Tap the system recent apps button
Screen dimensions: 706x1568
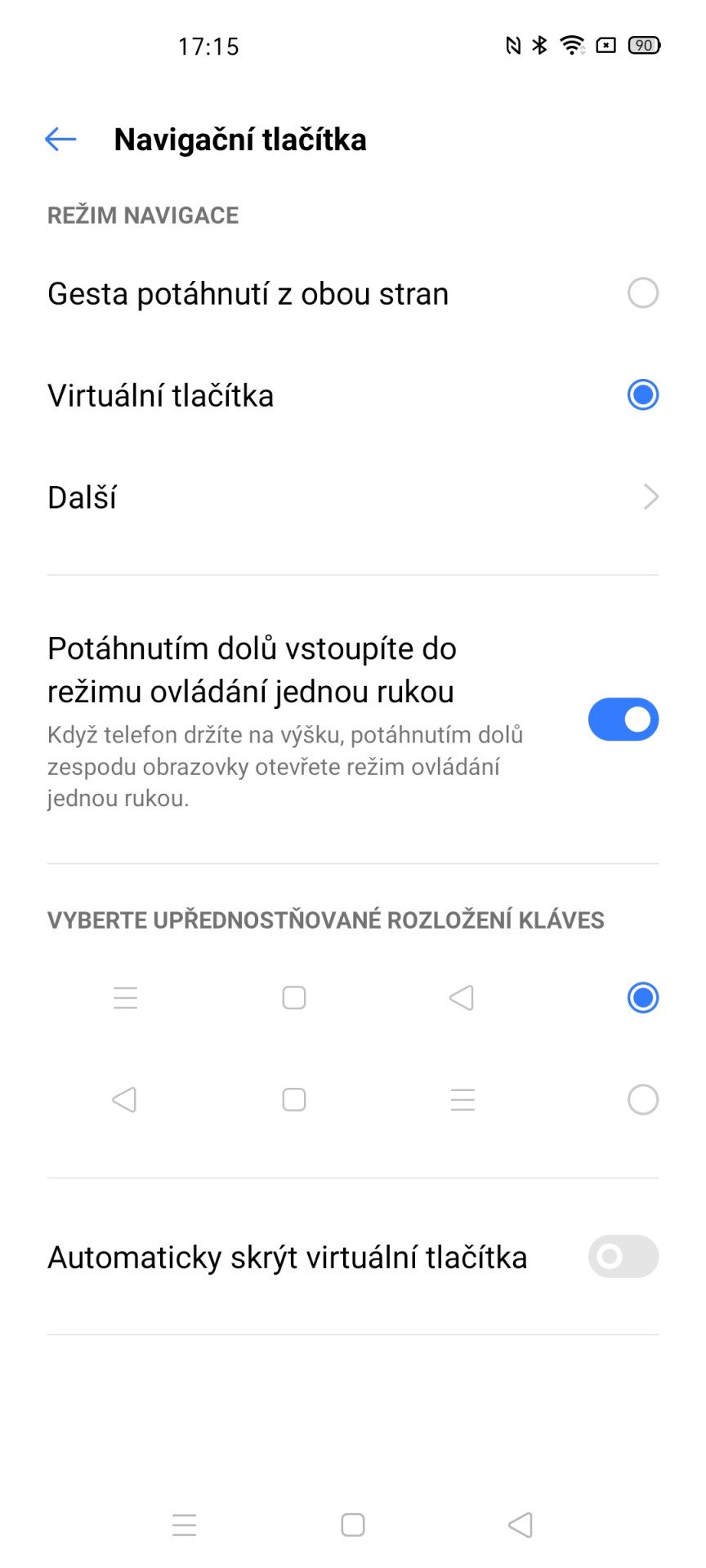185,1525
